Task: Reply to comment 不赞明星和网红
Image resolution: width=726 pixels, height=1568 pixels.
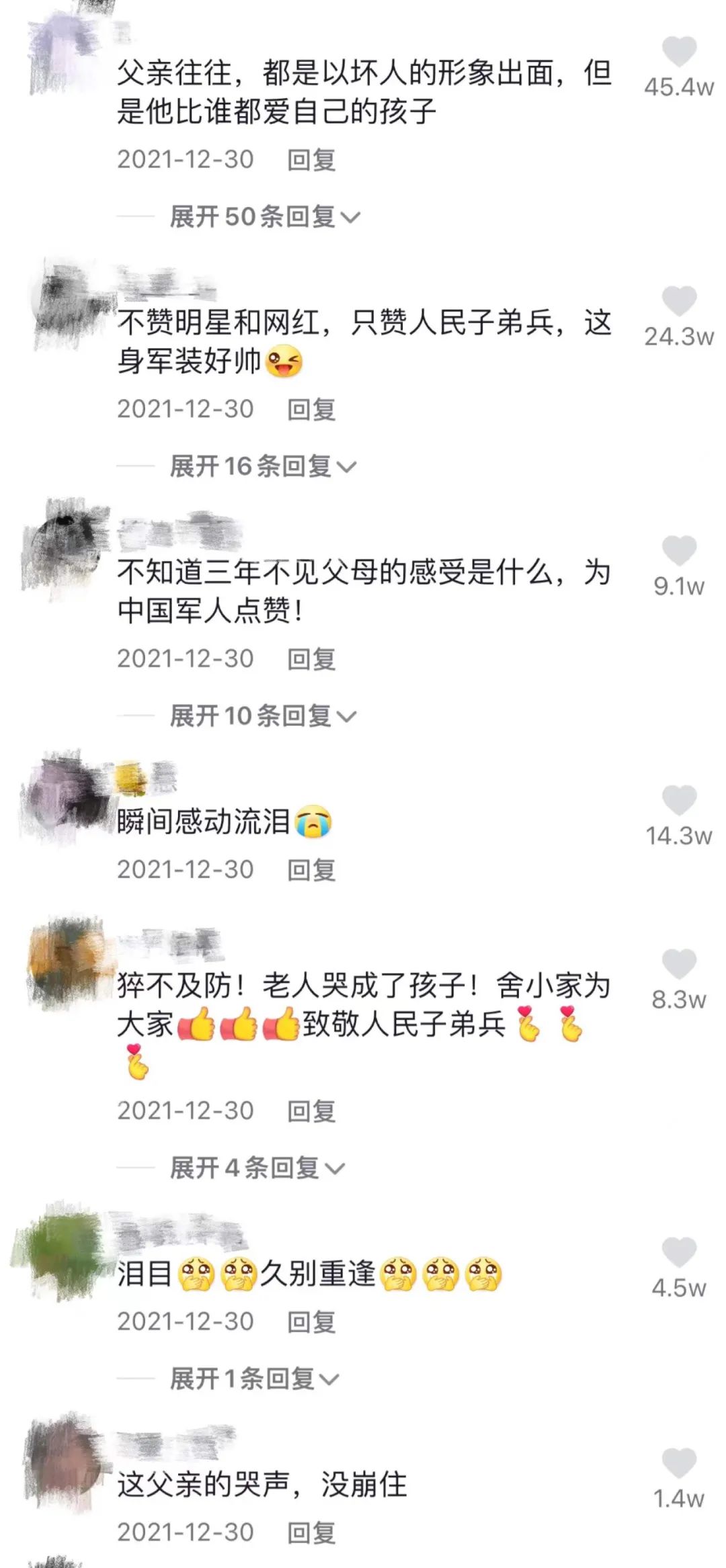Action: (311, 409)
